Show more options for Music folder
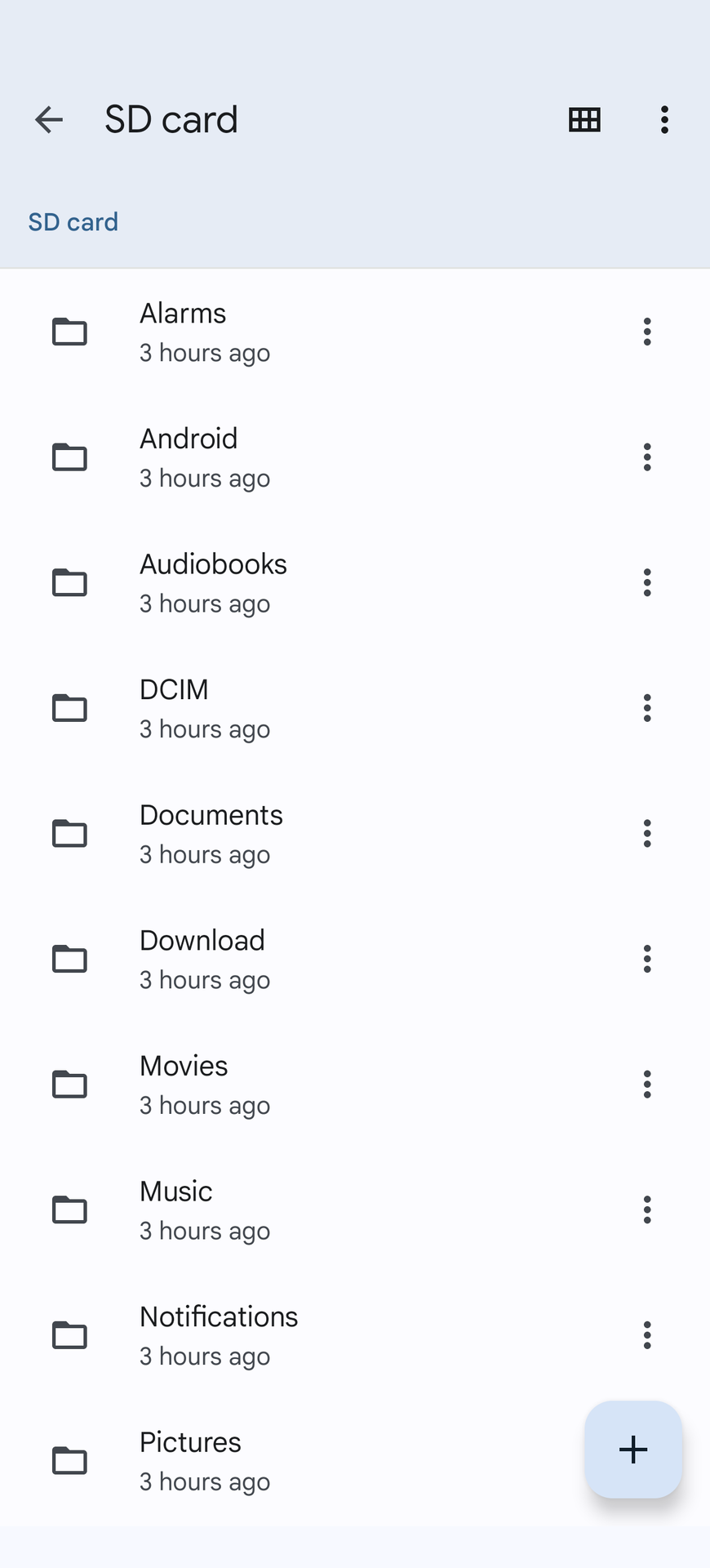This screenshot has height=1568, width=710. 647,1210
